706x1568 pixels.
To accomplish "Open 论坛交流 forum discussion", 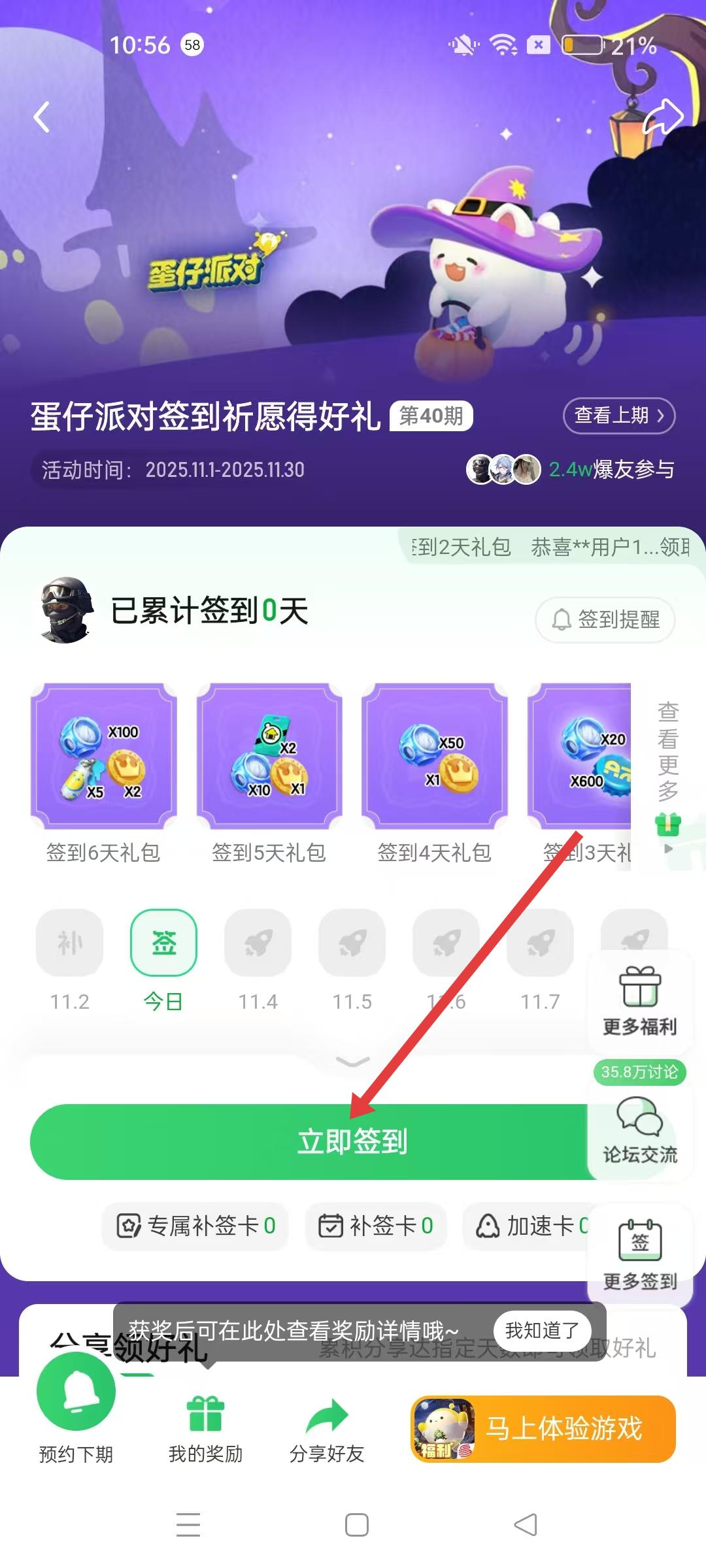I will pyautogui.click(x=639, y=1129).
